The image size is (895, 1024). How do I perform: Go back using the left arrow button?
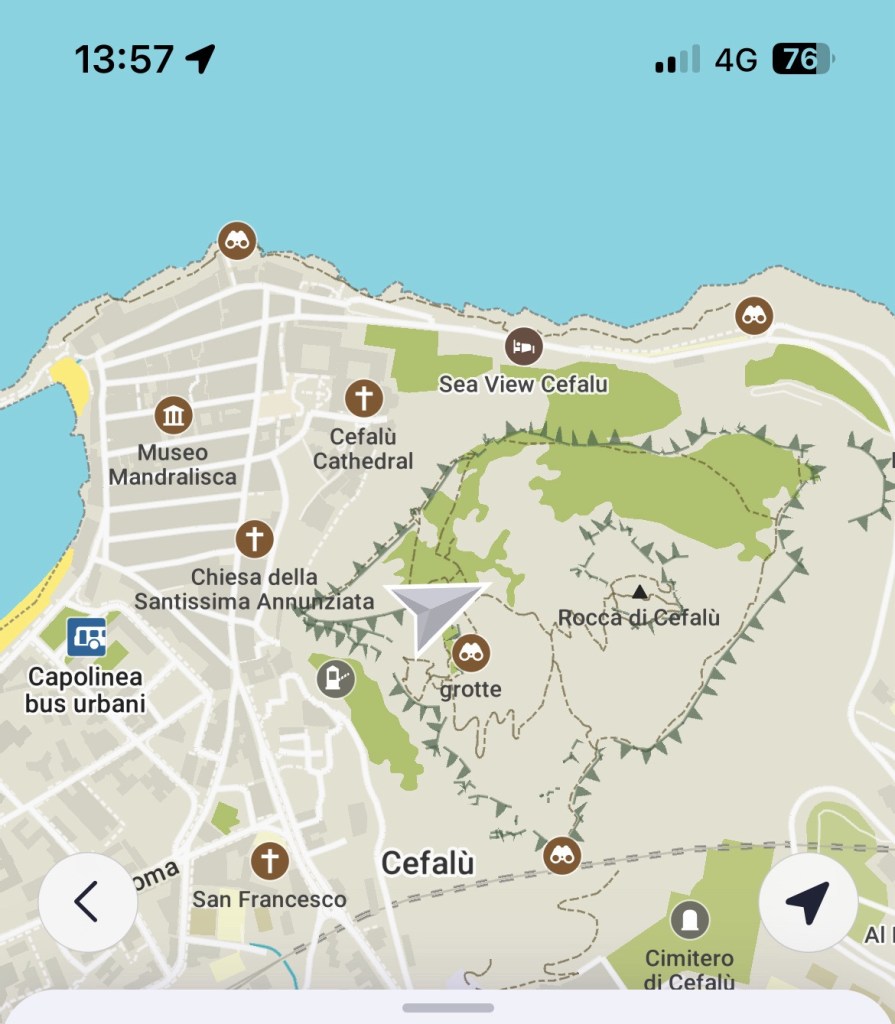coord(87,902)
